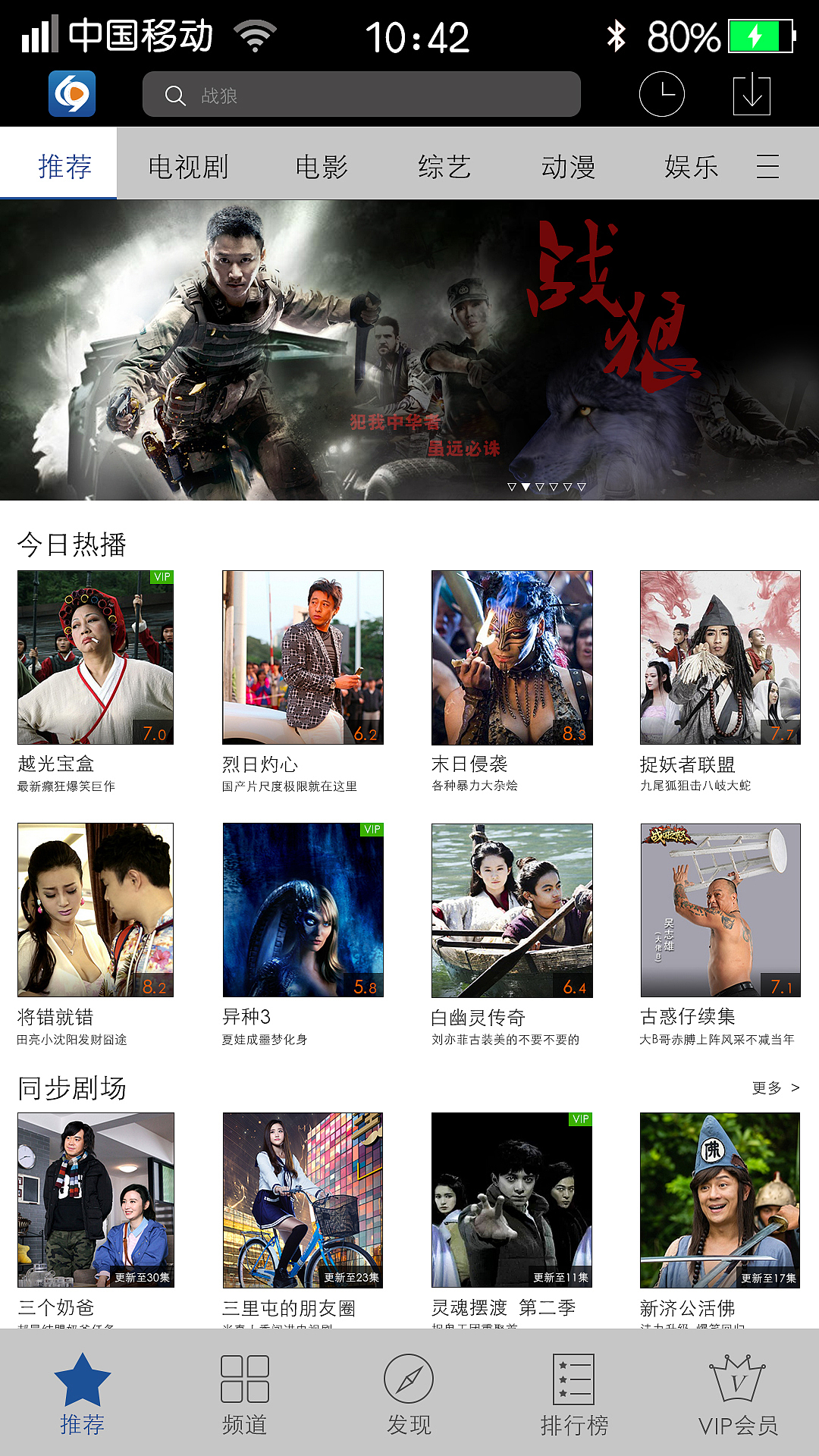Switch to the 电视剧 tab

(190, 165)
